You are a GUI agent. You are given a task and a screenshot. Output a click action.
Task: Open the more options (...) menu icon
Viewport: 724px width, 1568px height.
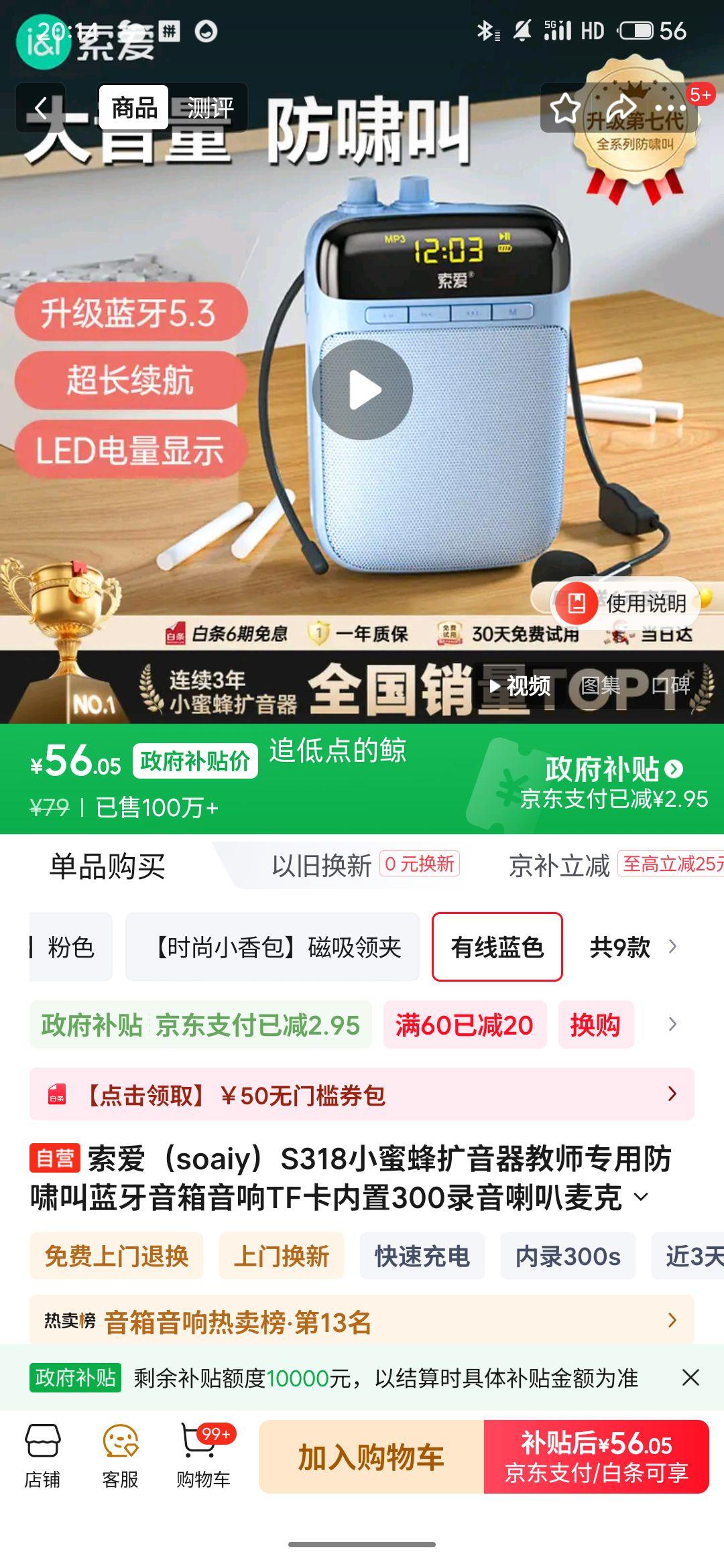669,109
